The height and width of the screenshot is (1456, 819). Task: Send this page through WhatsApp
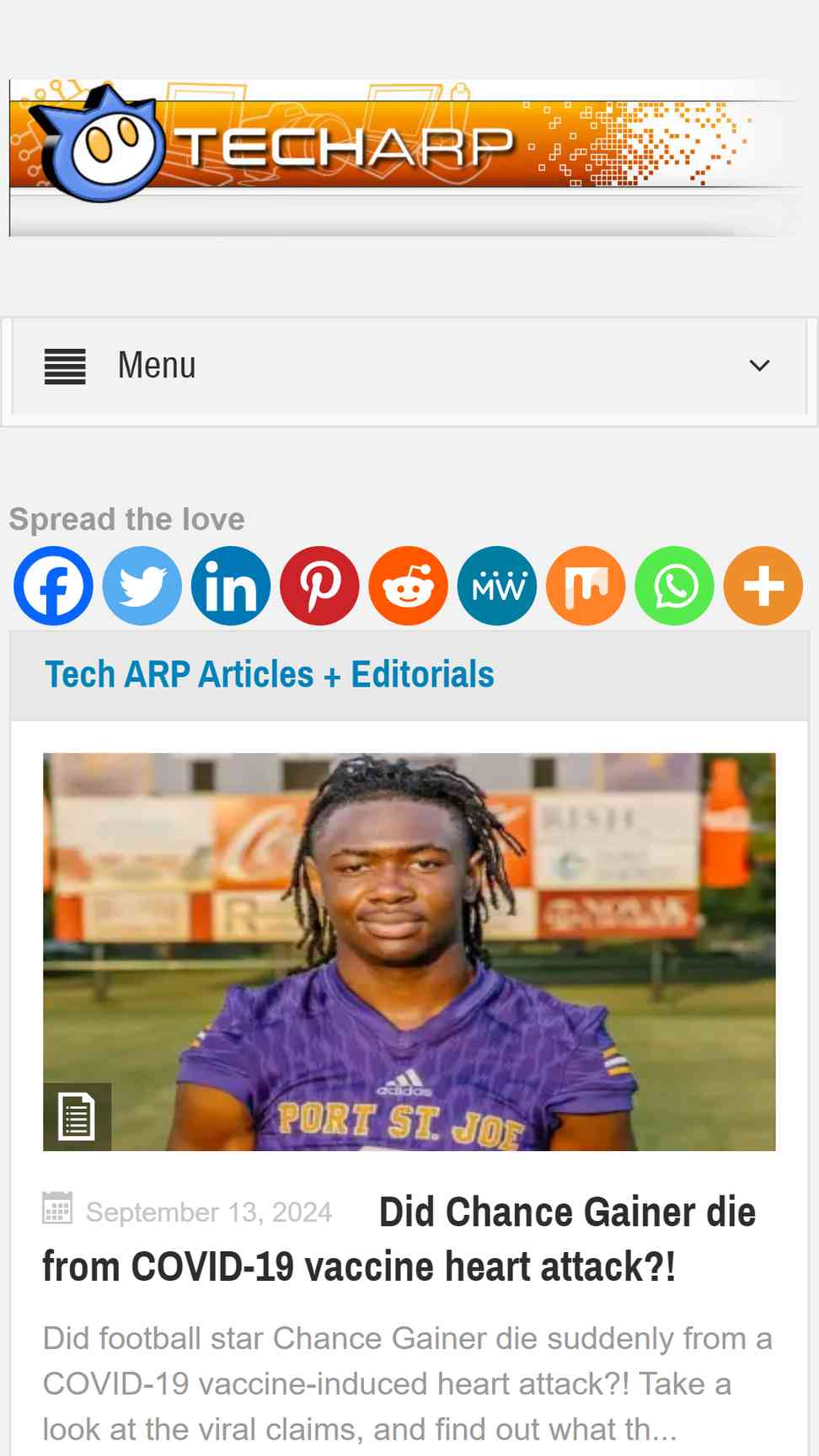point(674,586)
